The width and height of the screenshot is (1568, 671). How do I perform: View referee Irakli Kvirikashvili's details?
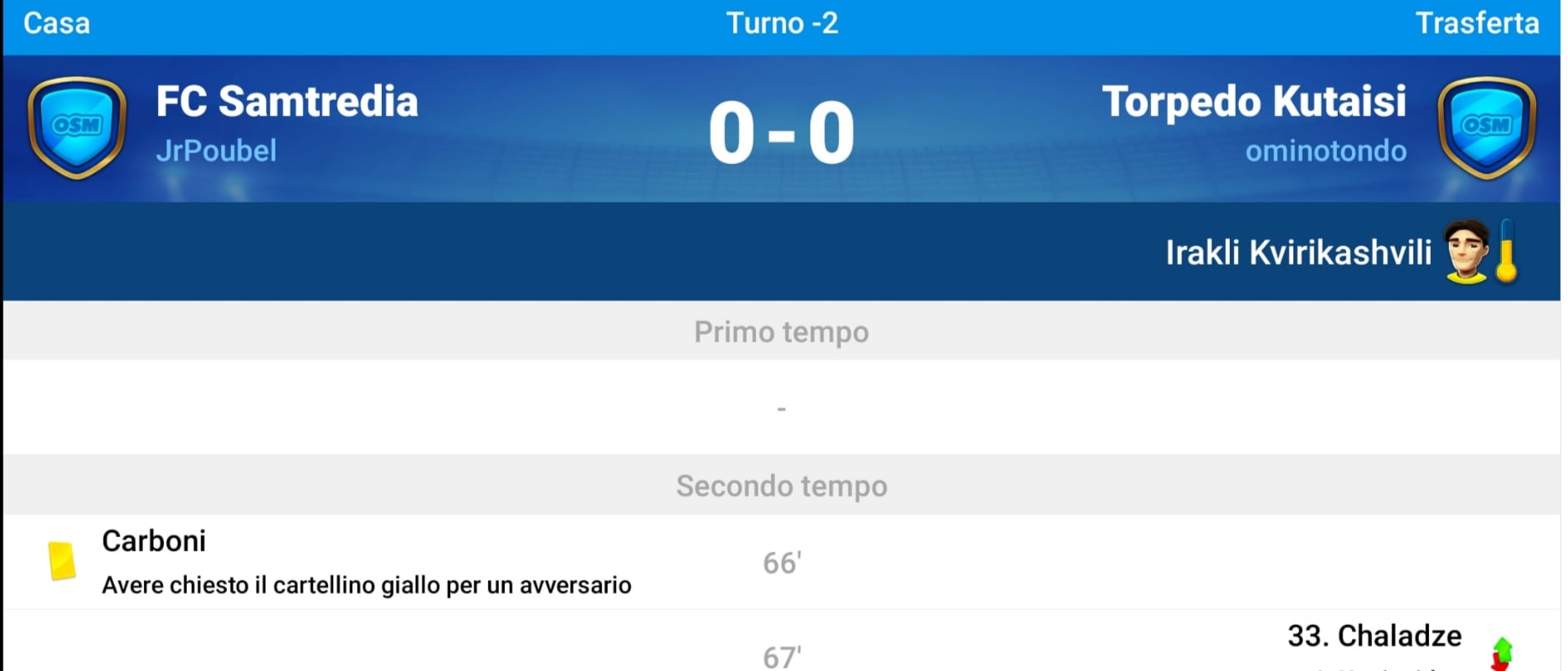click(x=1298, y=252)
